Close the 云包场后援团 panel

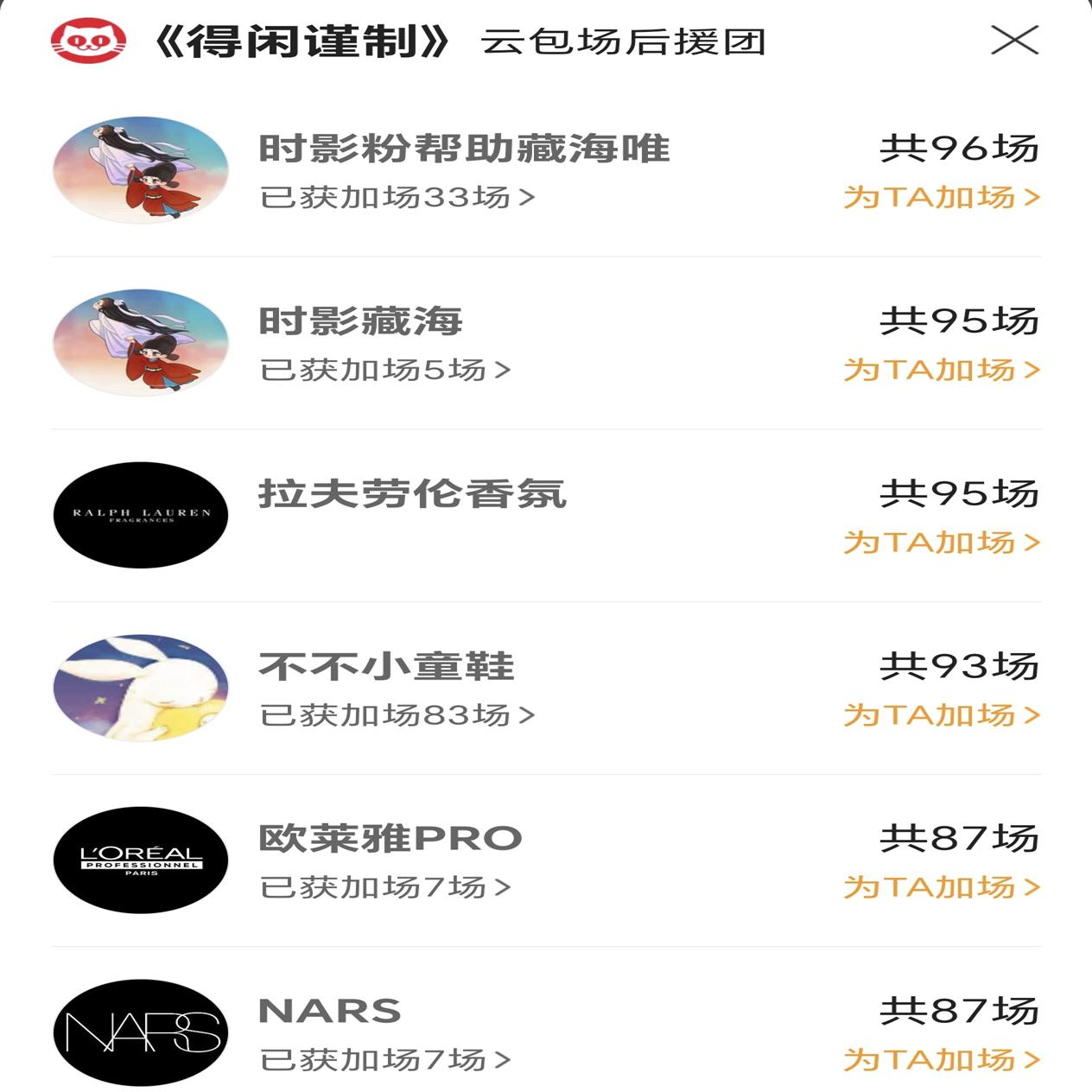(x=1014, y=40)
